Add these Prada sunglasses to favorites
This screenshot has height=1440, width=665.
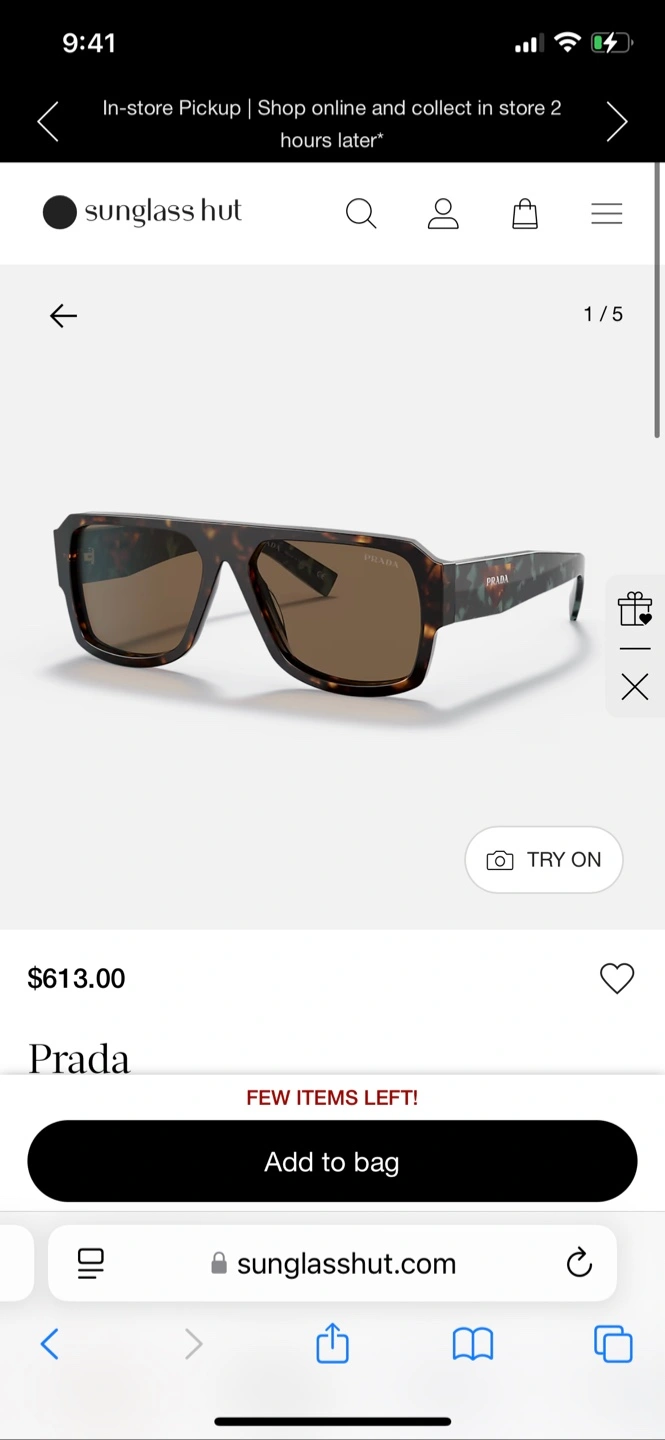click(617, 978)
